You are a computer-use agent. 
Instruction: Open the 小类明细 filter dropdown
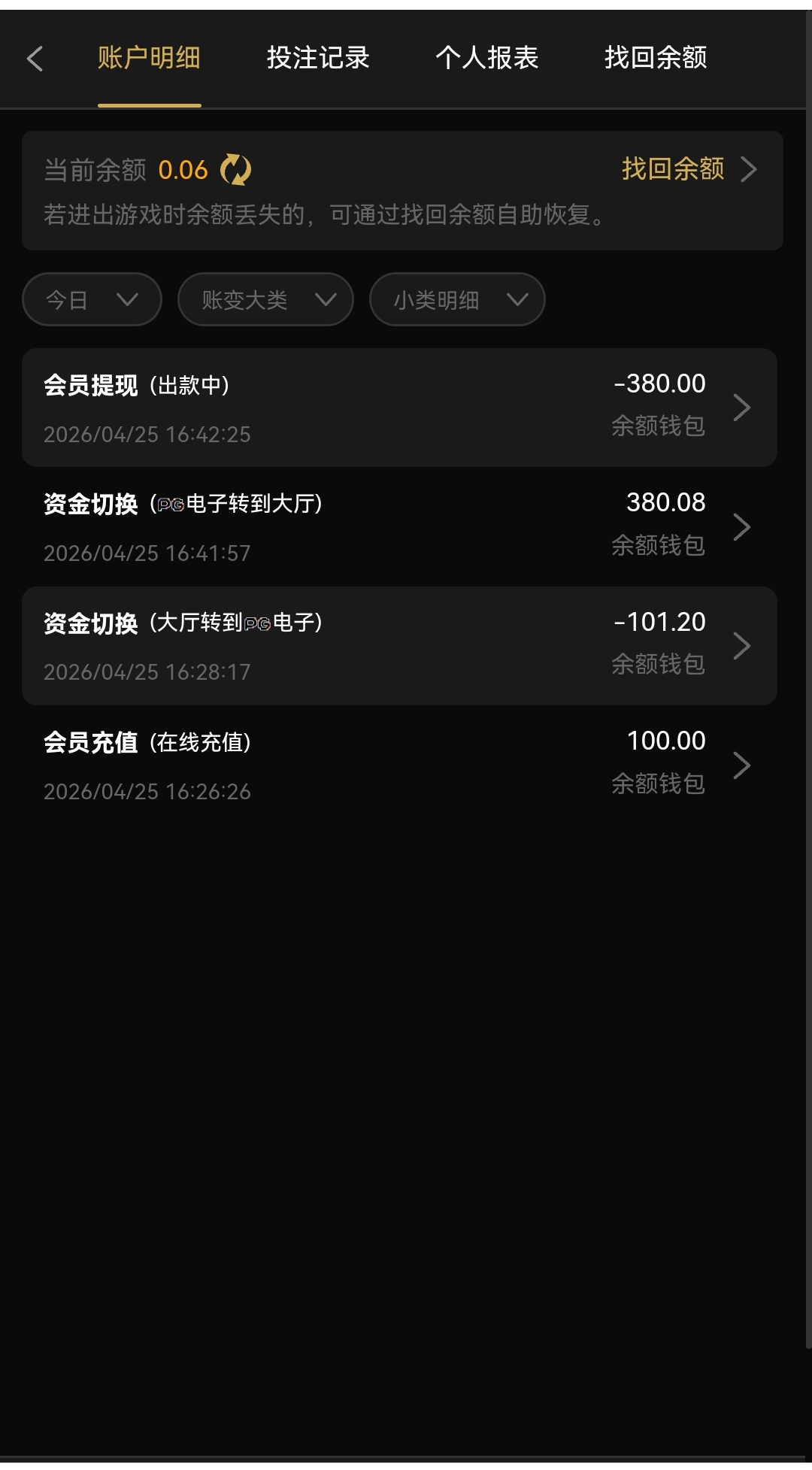click(x=456, y=299)
